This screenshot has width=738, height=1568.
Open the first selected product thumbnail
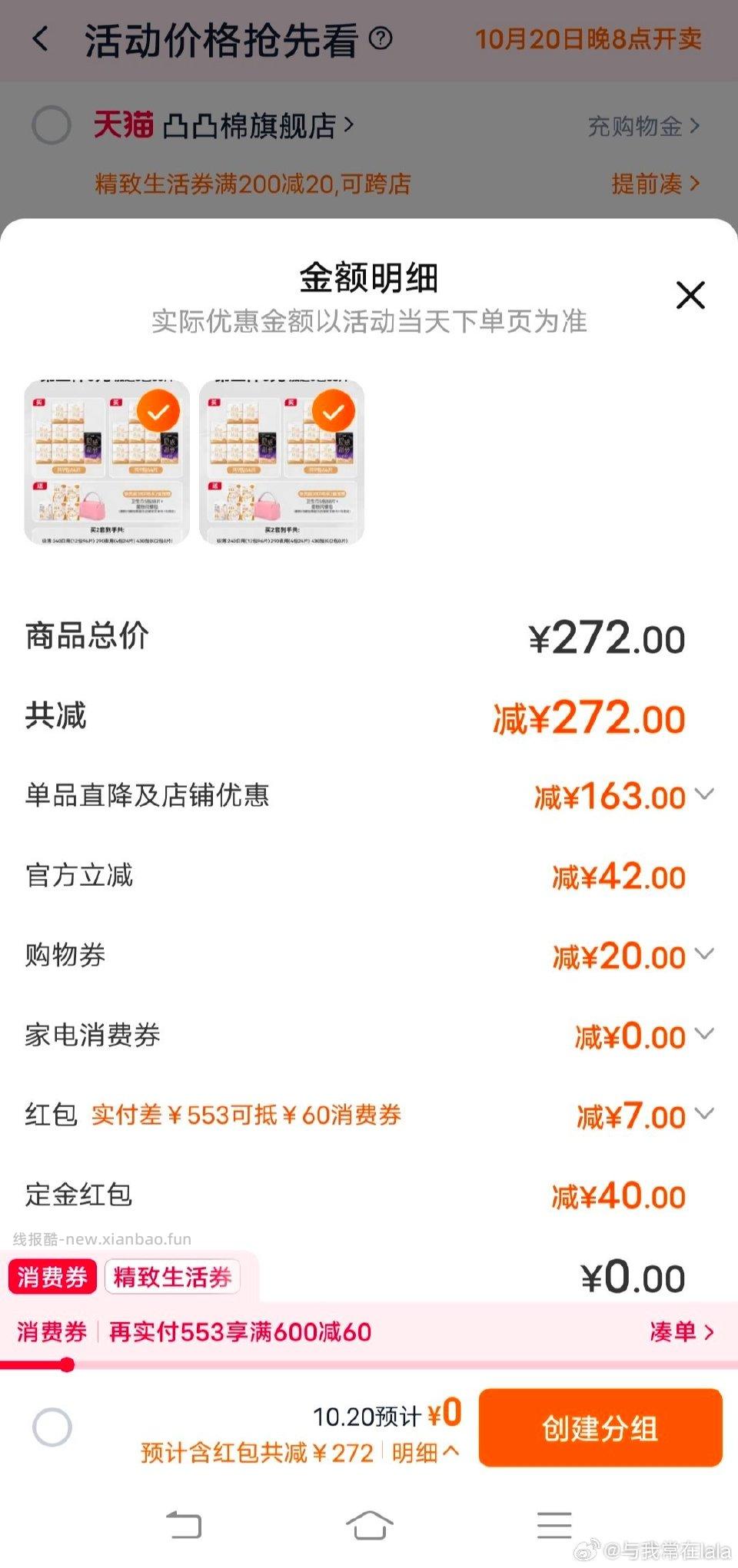pyautogui.click(x=107, y=462)
